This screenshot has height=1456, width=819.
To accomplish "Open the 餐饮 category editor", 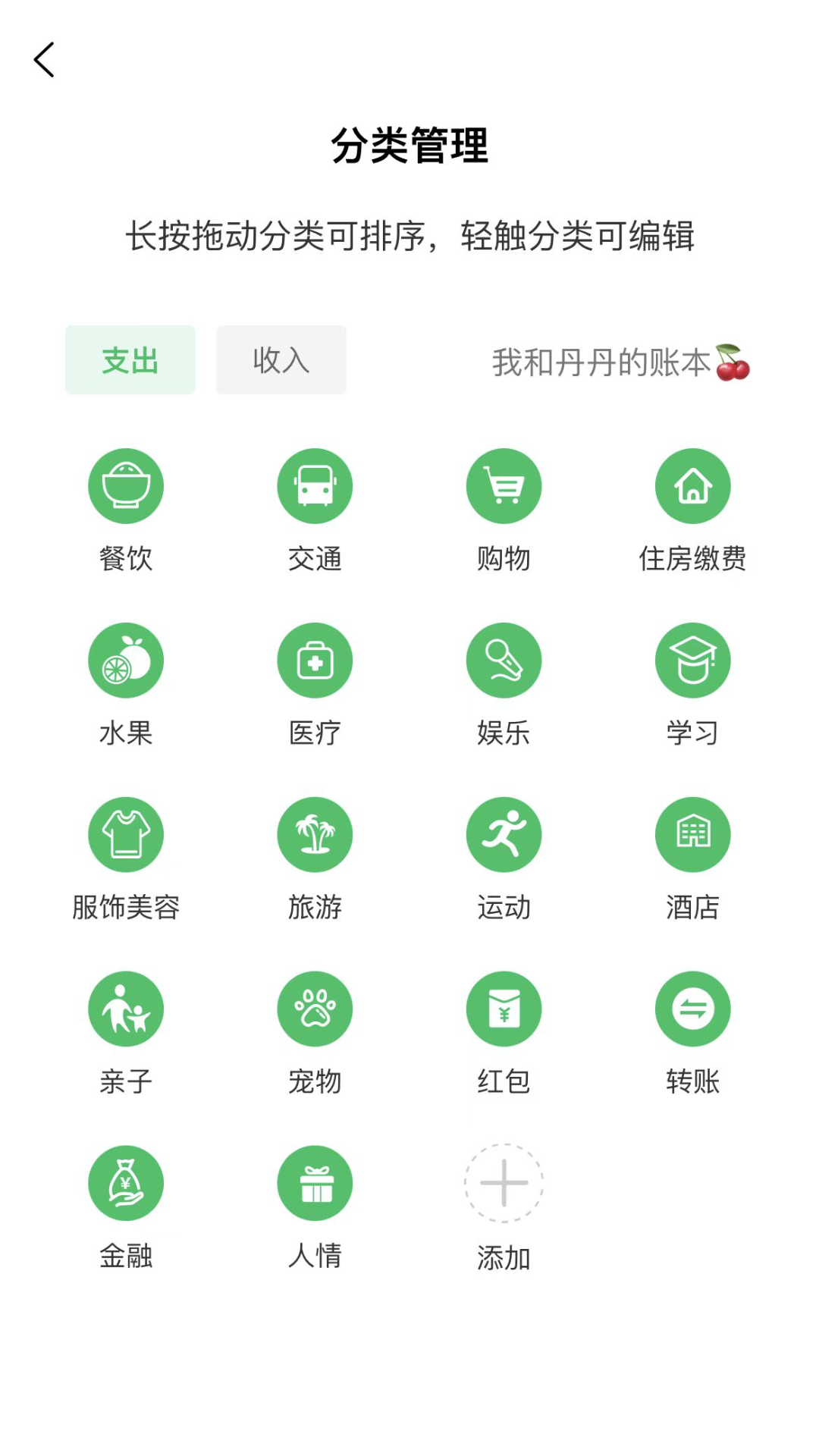I will click(x=126, y=485).
